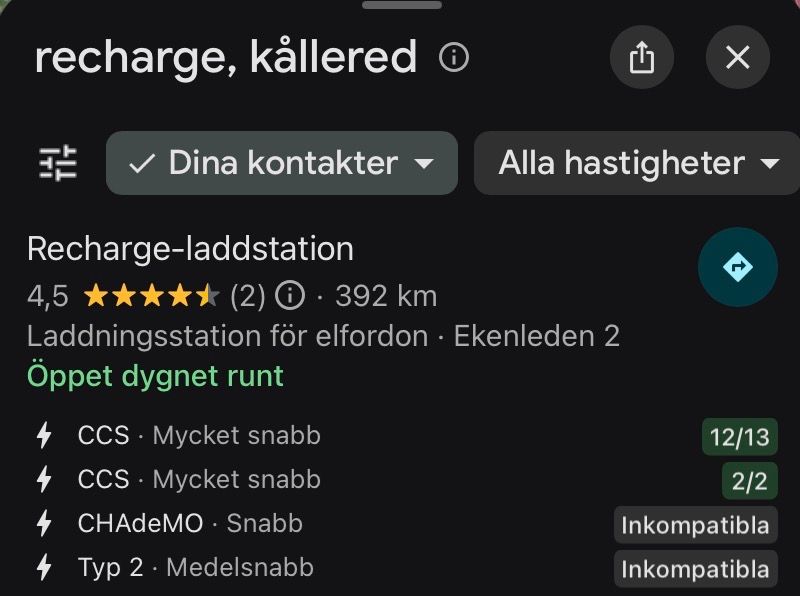Open the Recharge-laddstation listing
Viewport: 800px width, 596px height.
[x=190, y=249]
